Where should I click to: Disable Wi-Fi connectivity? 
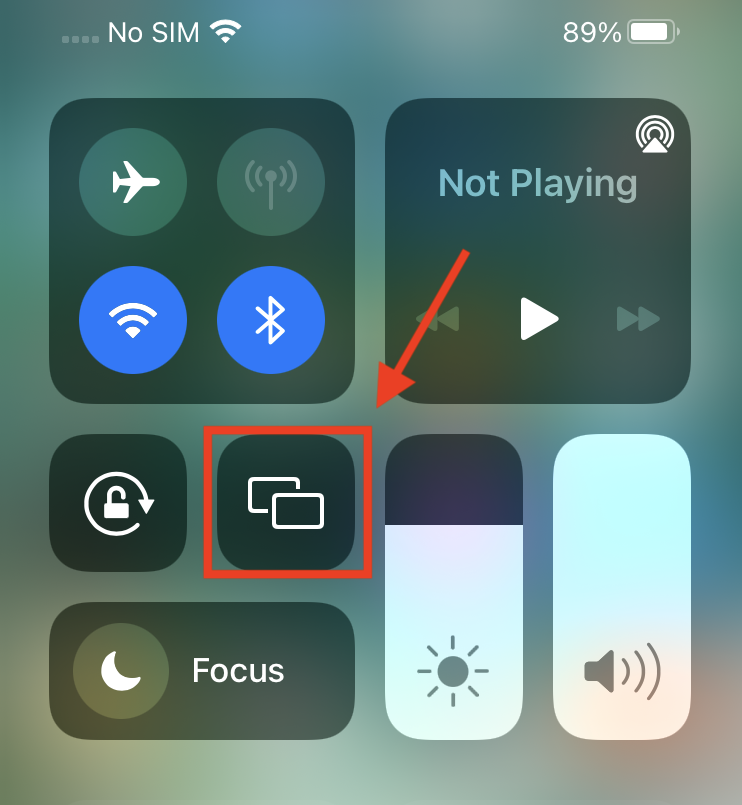pos(133,319)
